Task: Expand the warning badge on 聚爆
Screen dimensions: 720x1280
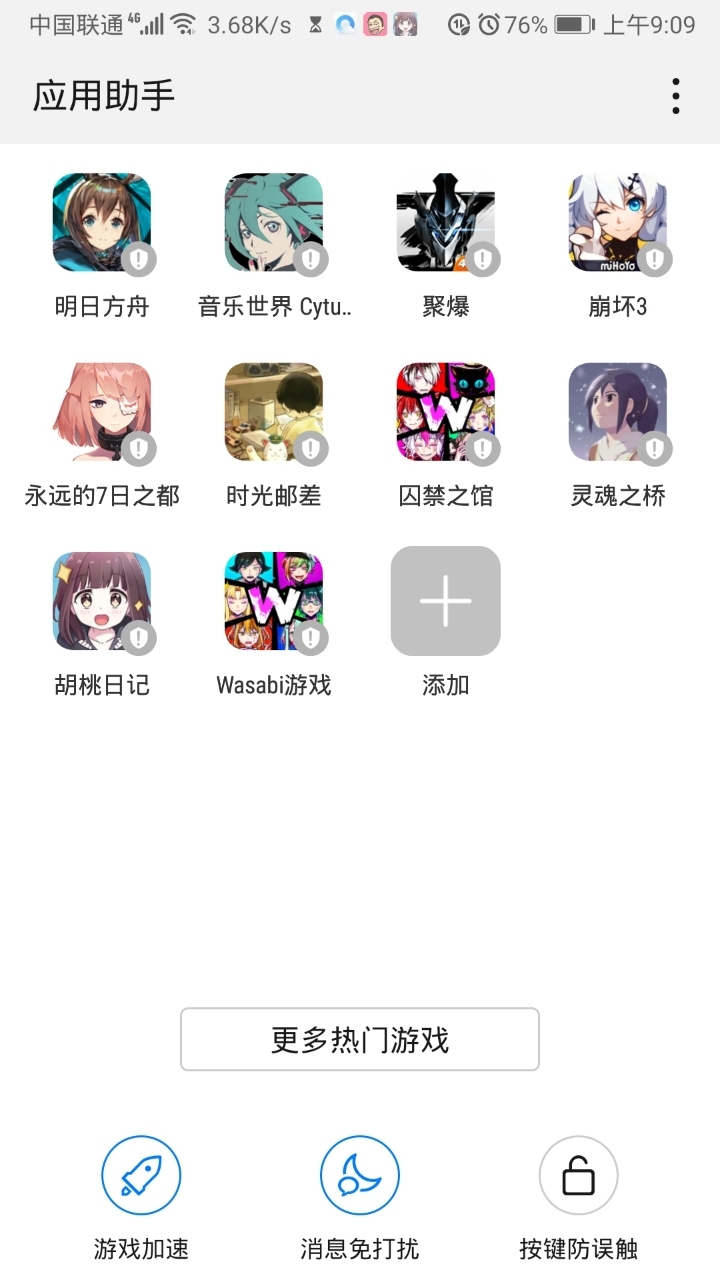Action: [483, 258]
